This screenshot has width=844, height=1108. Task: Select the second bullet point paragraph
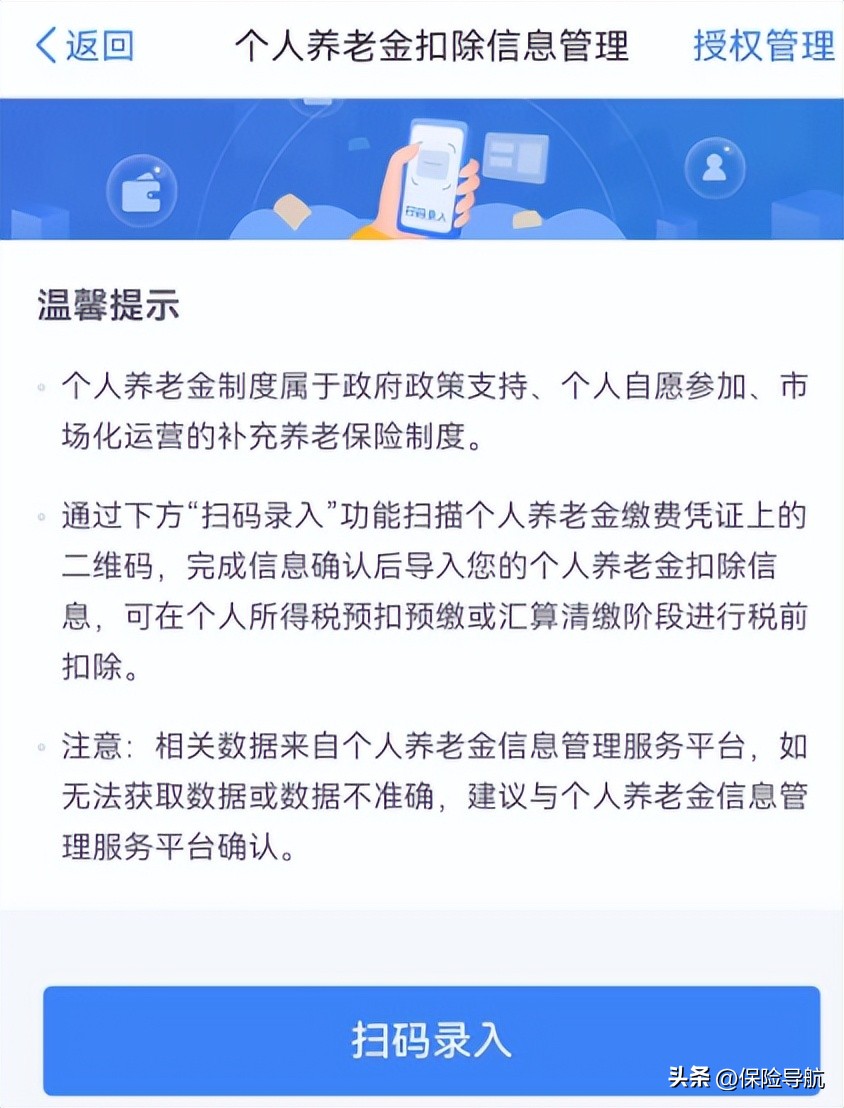coord(430,578)
